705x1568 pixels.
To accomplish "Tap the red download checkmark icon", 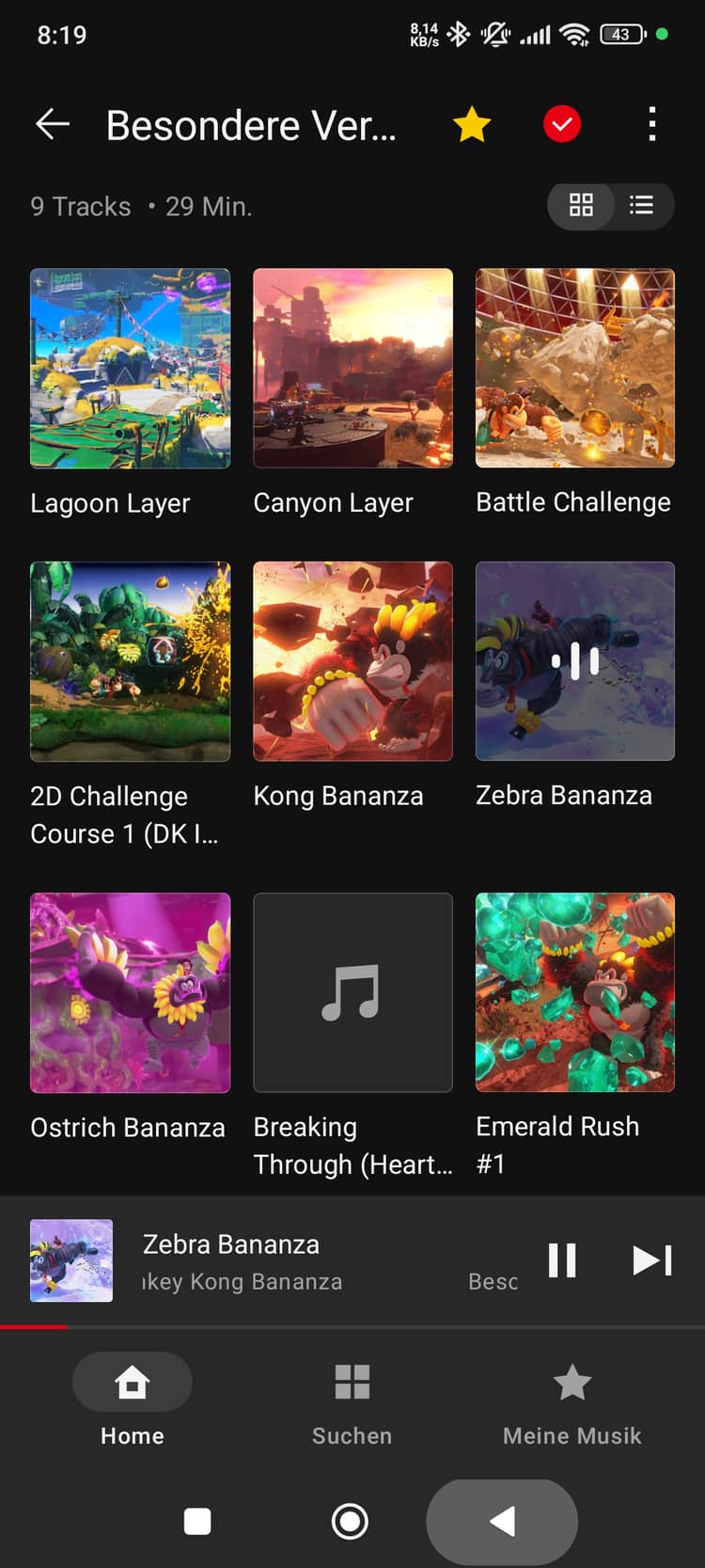I will point(562,124).
